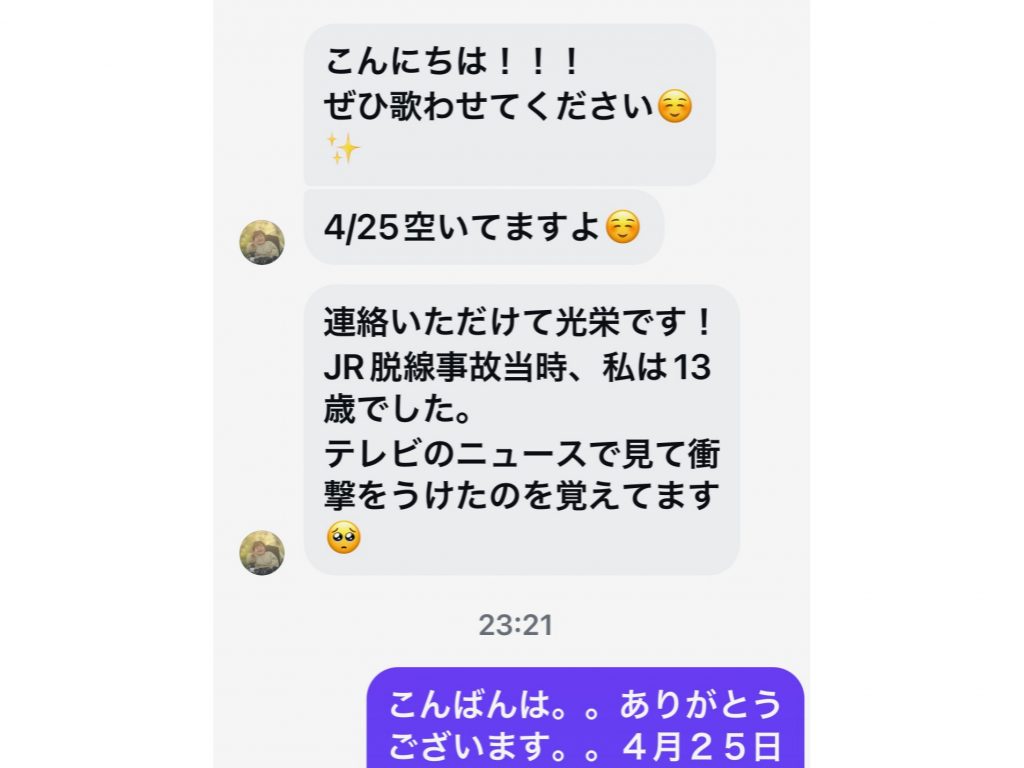Screen dimensions: 1024x768
Task: Open sender's avatar beside the 連絡いただけて光栄です message
Action: tap(262, 552)
